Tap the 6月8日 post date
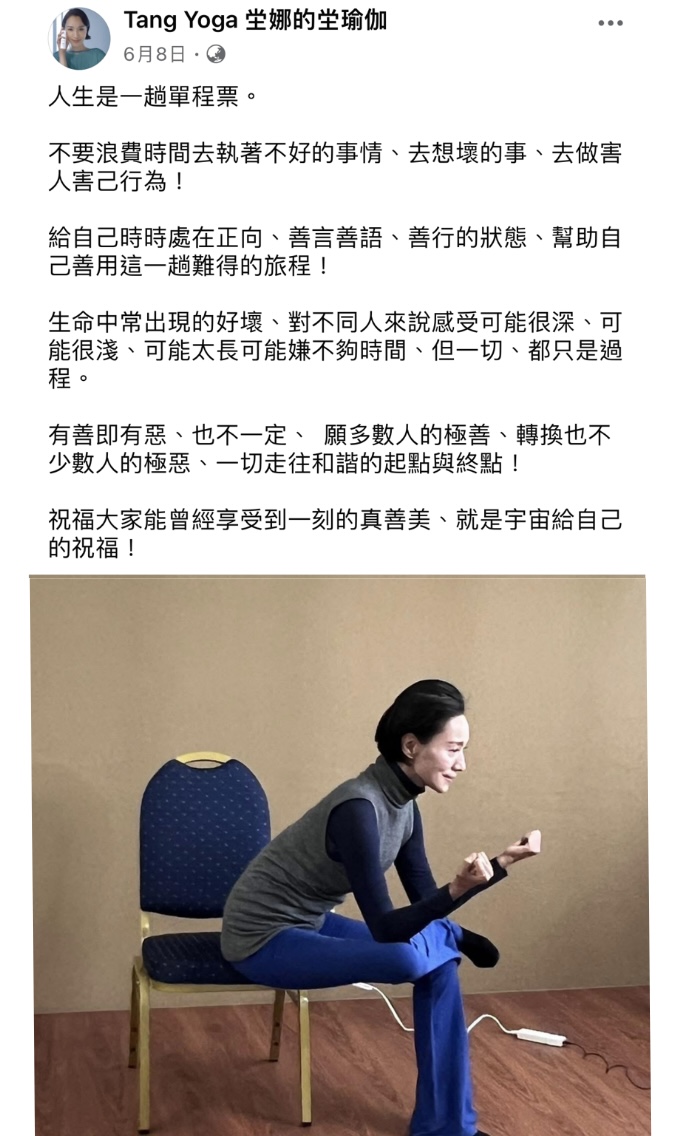The width and height of the screenshot is (684, 1136). [x=154, y=54]
